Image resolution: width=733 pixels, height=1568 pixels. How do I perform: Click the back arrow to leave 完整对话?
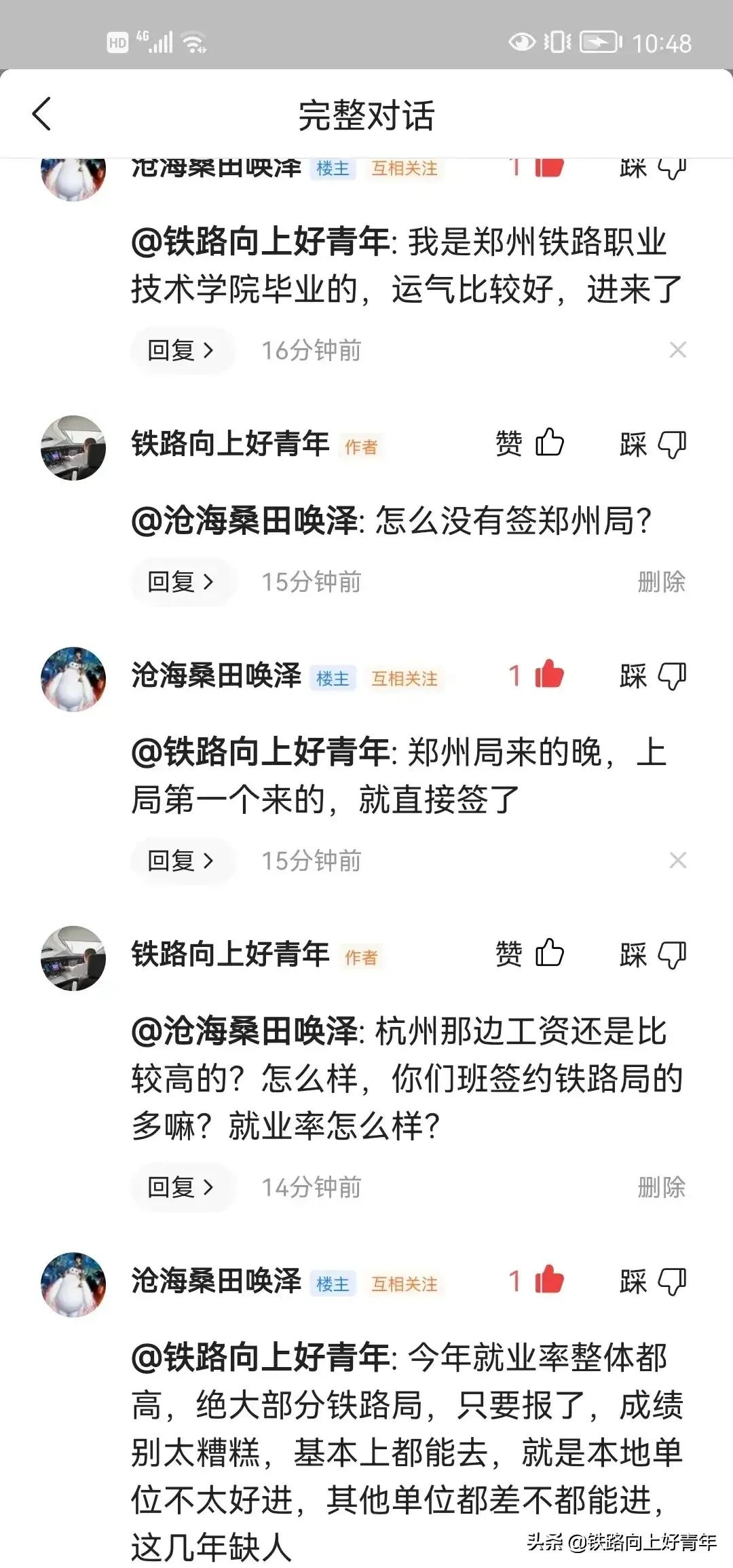[x=42, y=113]
